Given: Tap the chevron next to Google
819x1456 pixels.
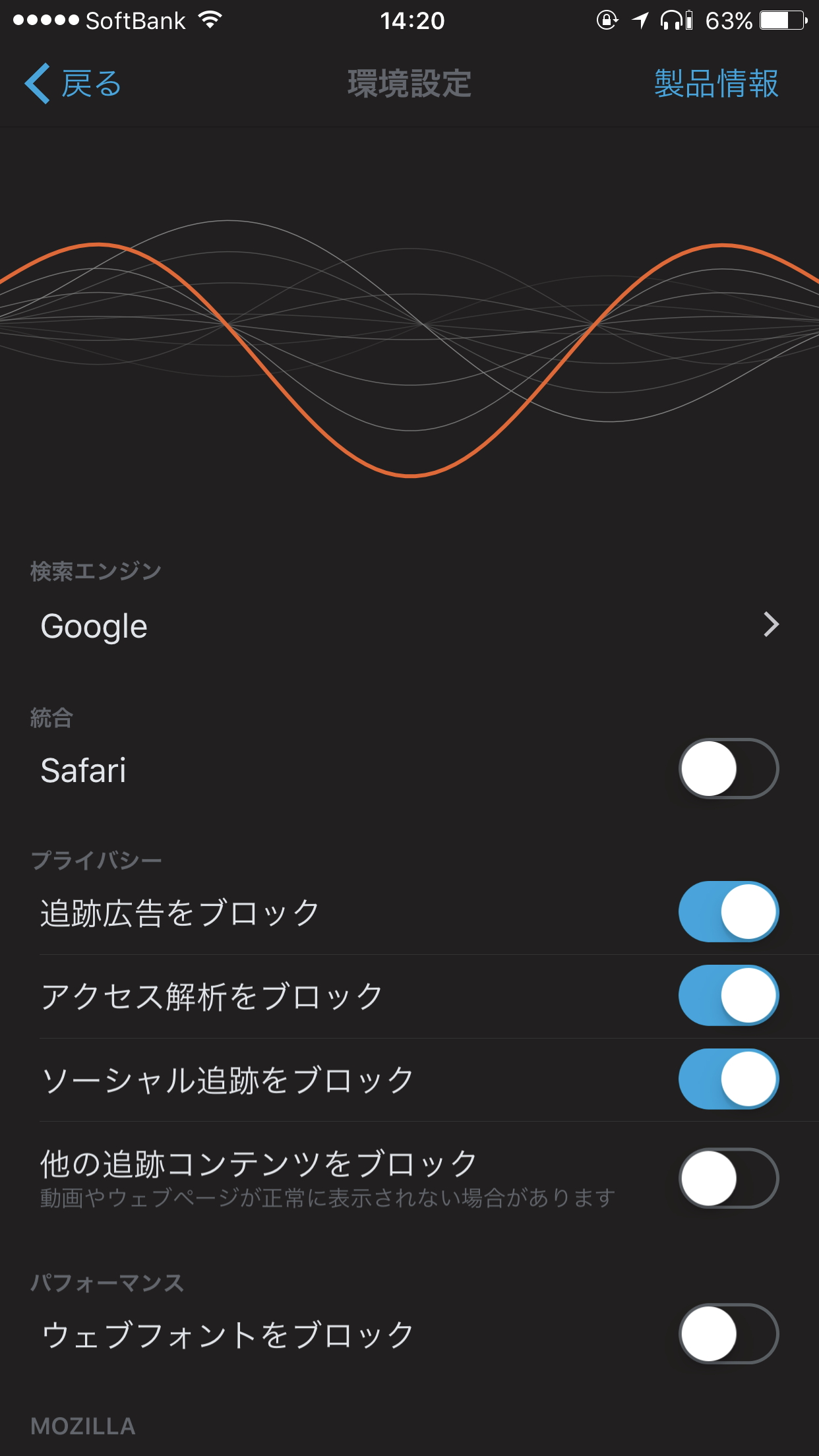Looking at the screenshot, I should (772, 624).
